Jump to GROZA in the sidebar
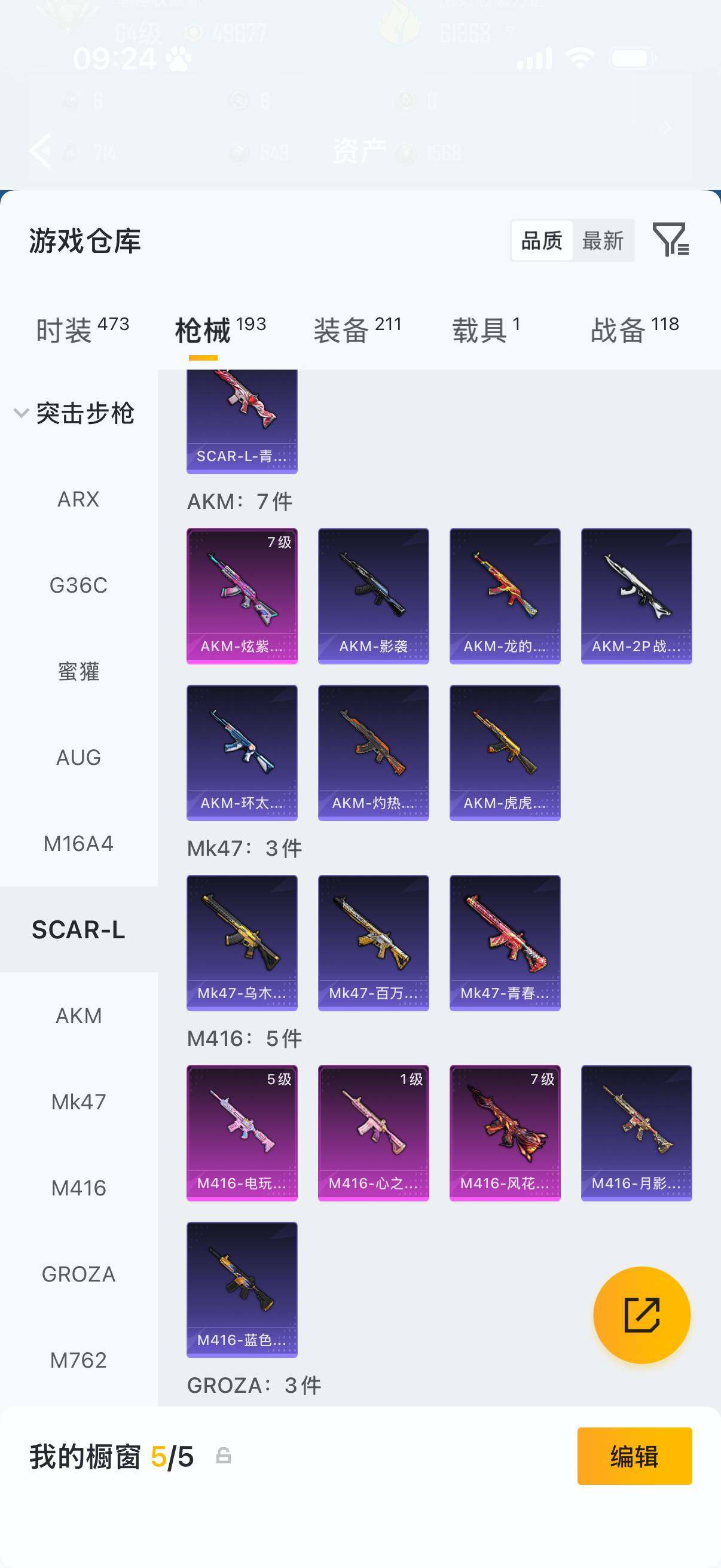Screen dimensions: 721x1568 coord(78,1274)
